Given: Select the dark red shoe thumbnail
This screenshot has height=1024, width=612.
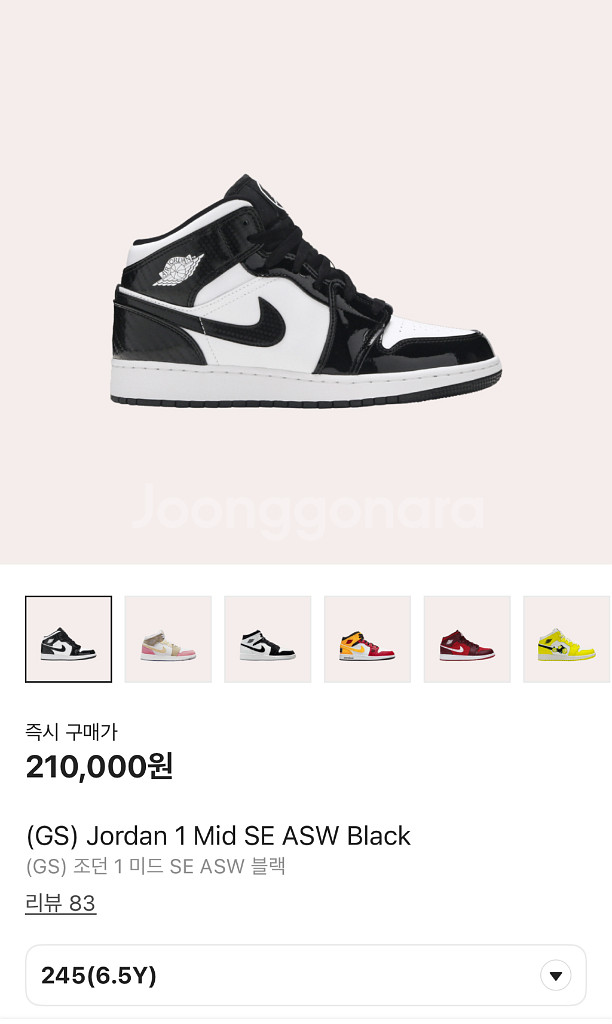Looking at the screenshot, I should click(x=467, y=639).
